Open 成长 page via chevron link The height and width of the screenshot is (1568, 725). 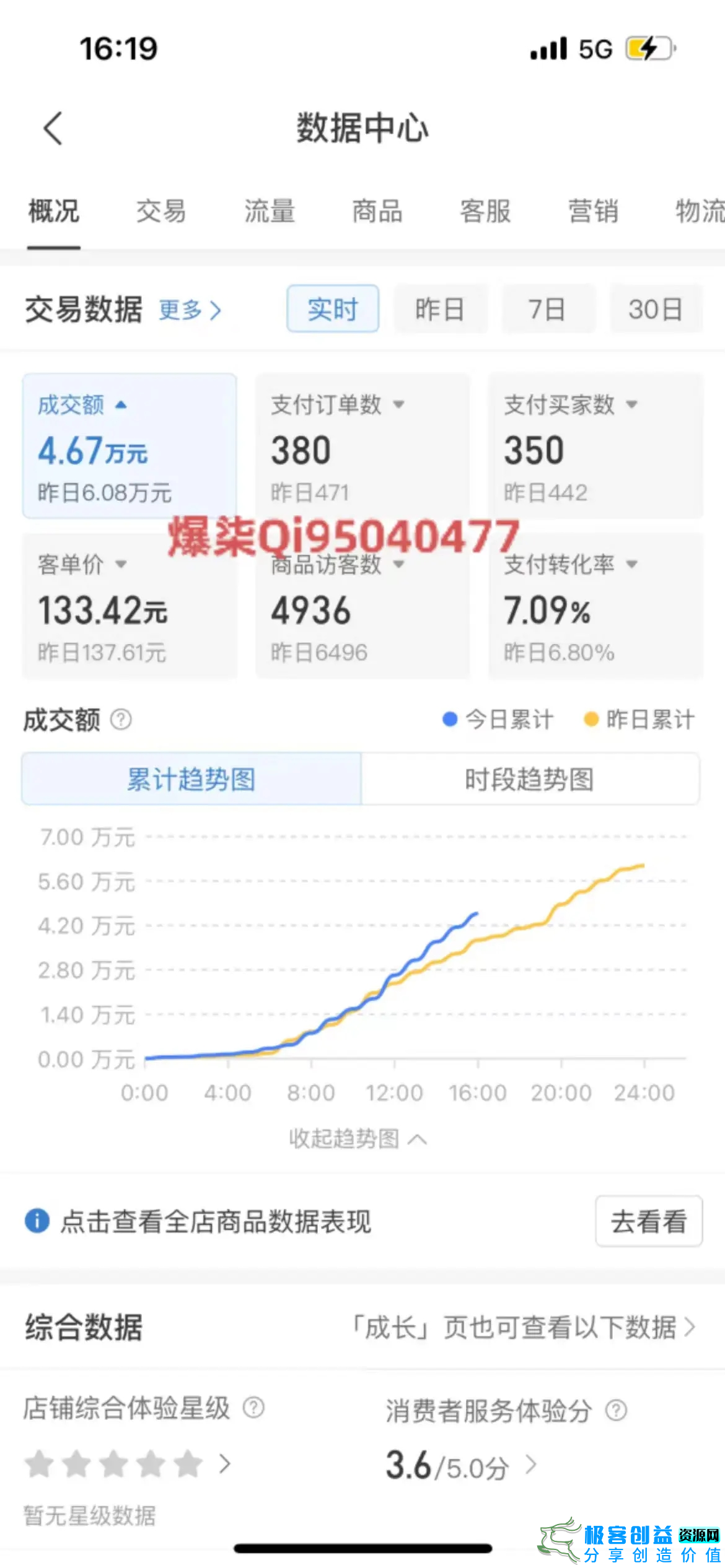pos(690,1328)
